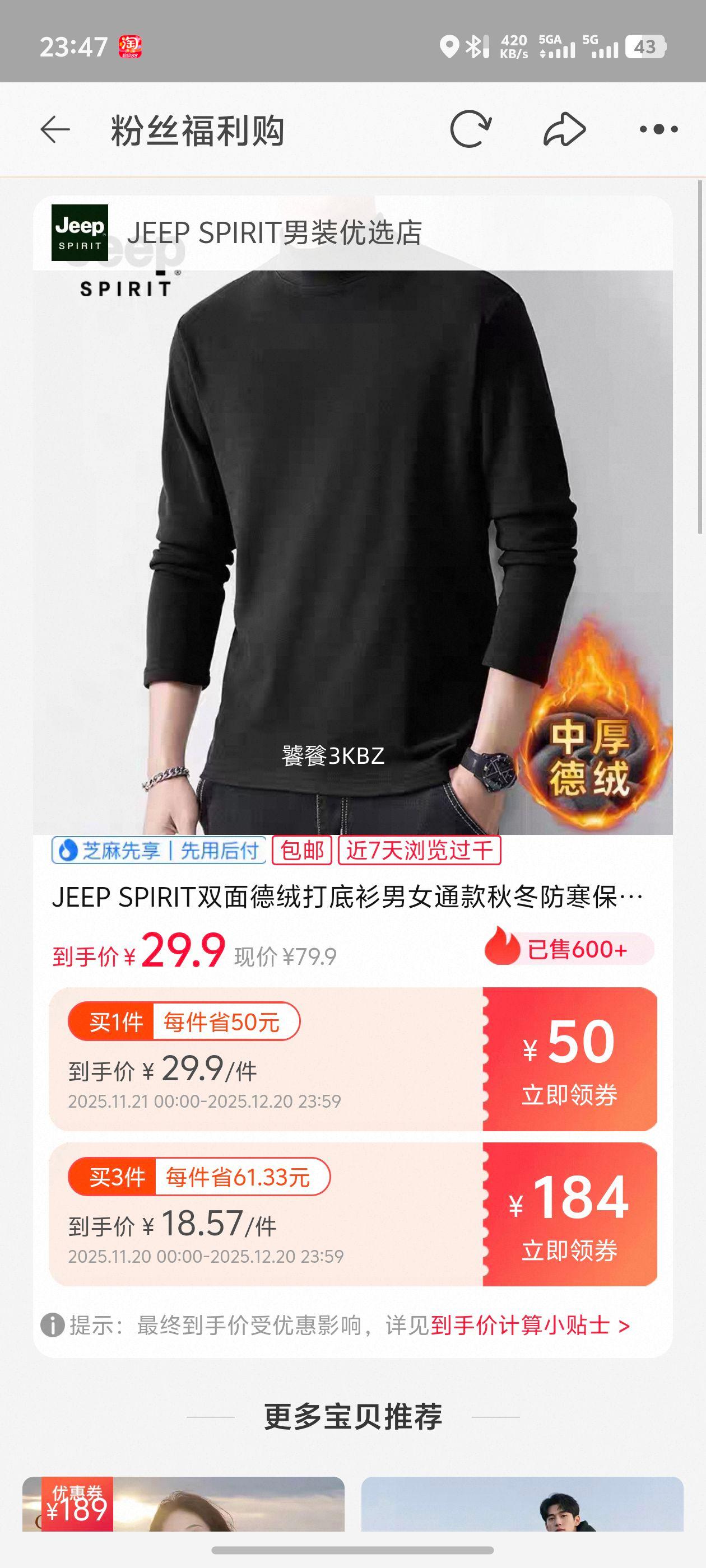Select the 包邮 tag
The width and height of the screenshot is (706, 1568).
(301, 852)
